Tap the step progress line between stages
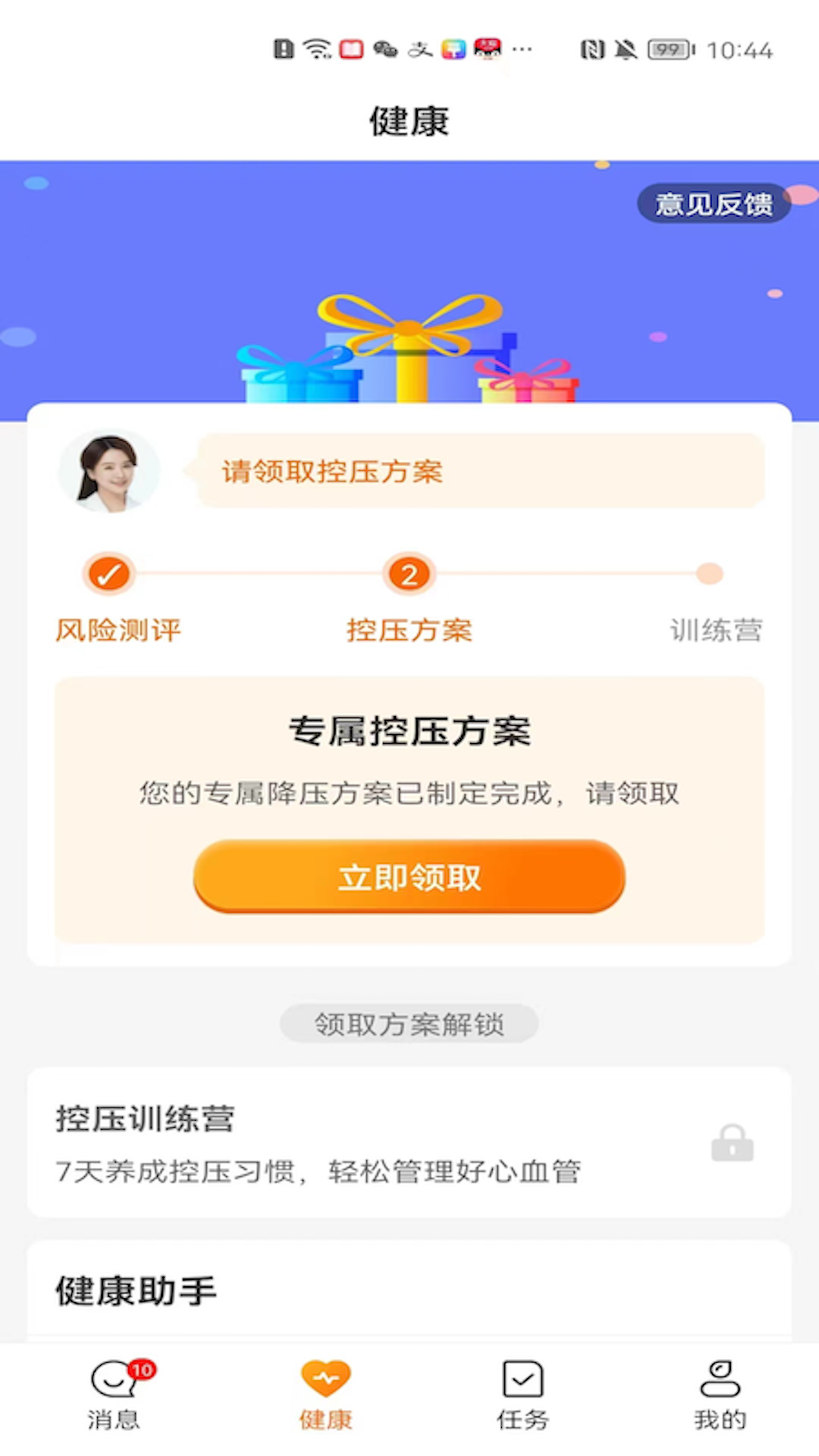Image resolution: width=819 pixels, height=1456 pixels. pos(258,574)
